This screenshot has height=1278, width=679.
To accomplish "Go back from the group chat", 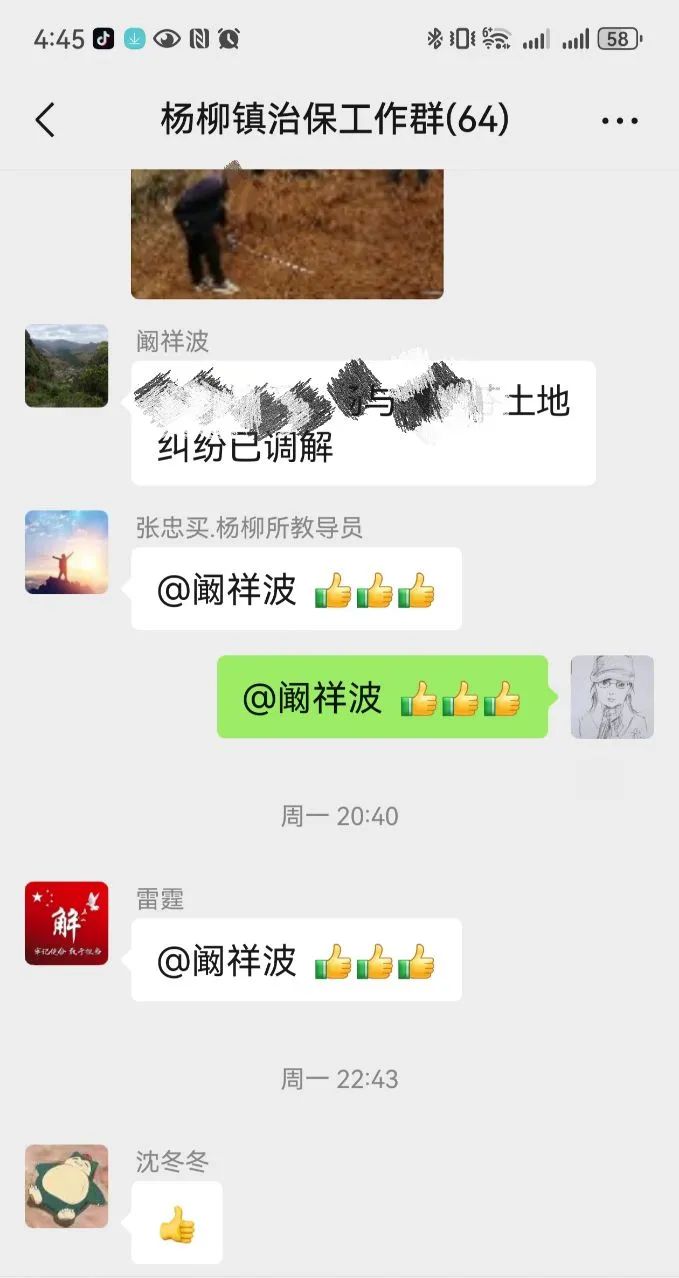I will (45, 120).
